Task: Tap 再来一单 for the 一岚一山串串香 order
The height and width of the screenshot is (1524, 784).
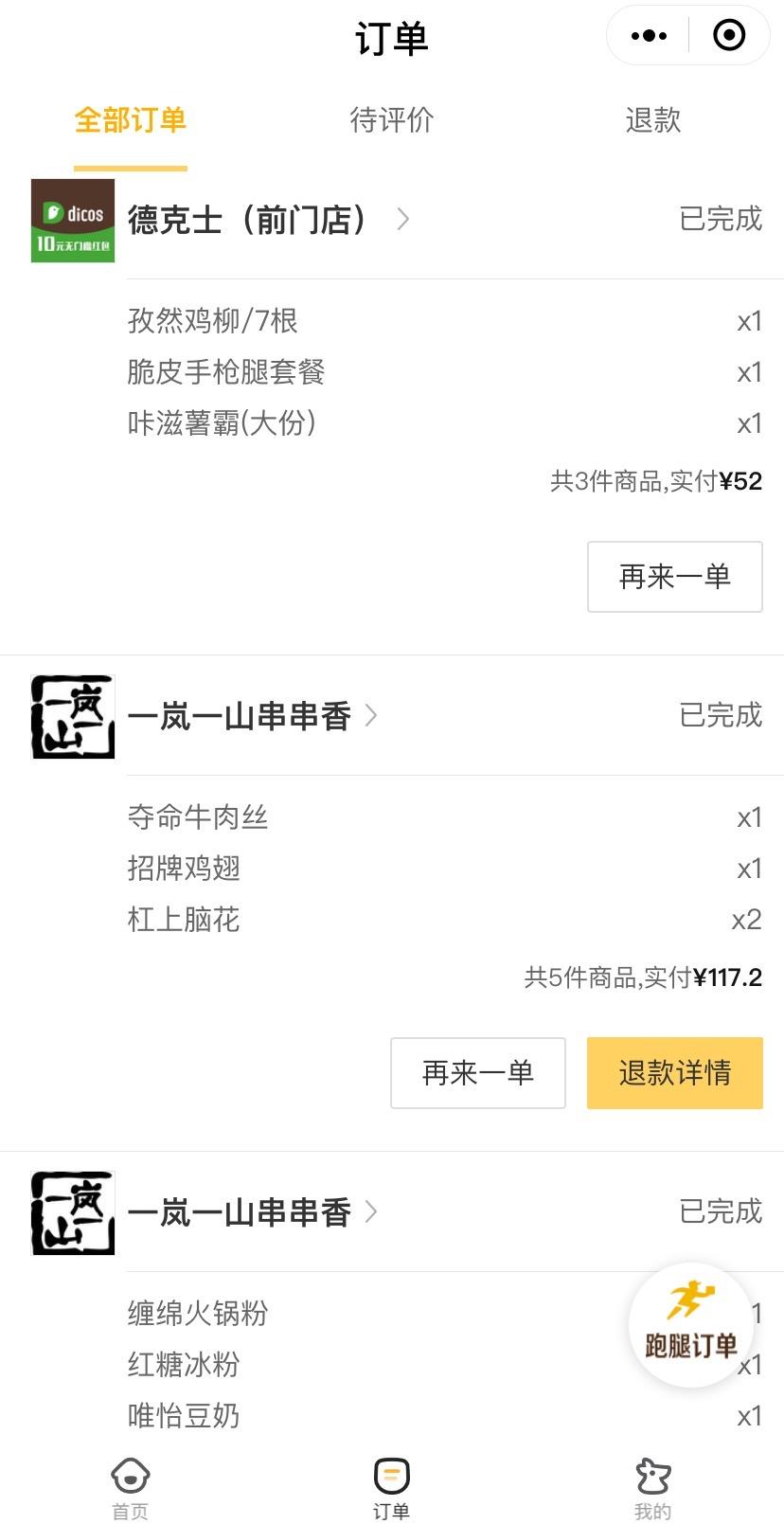Action: (x=477, y=1073)
